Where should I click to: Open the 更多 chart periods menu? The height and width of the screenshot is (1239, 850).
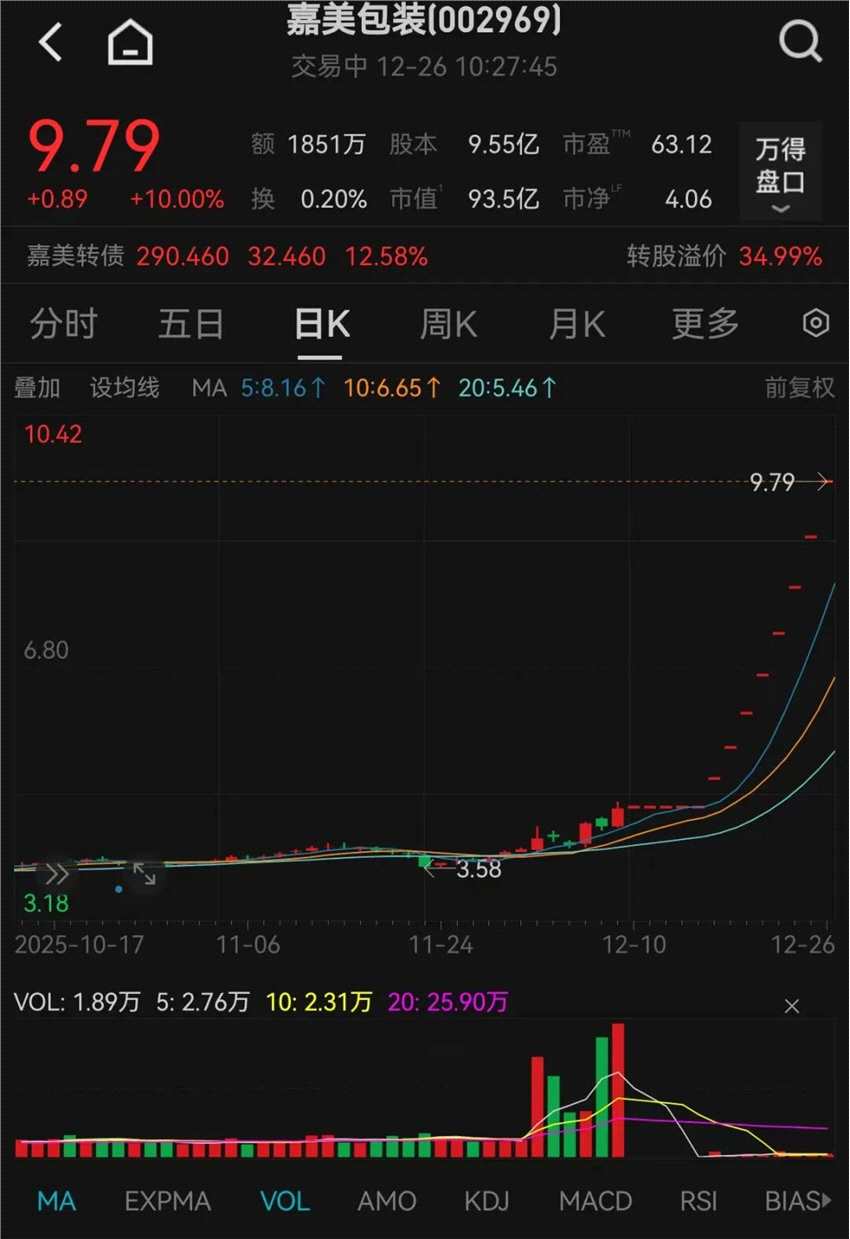(x=705, y=325)
